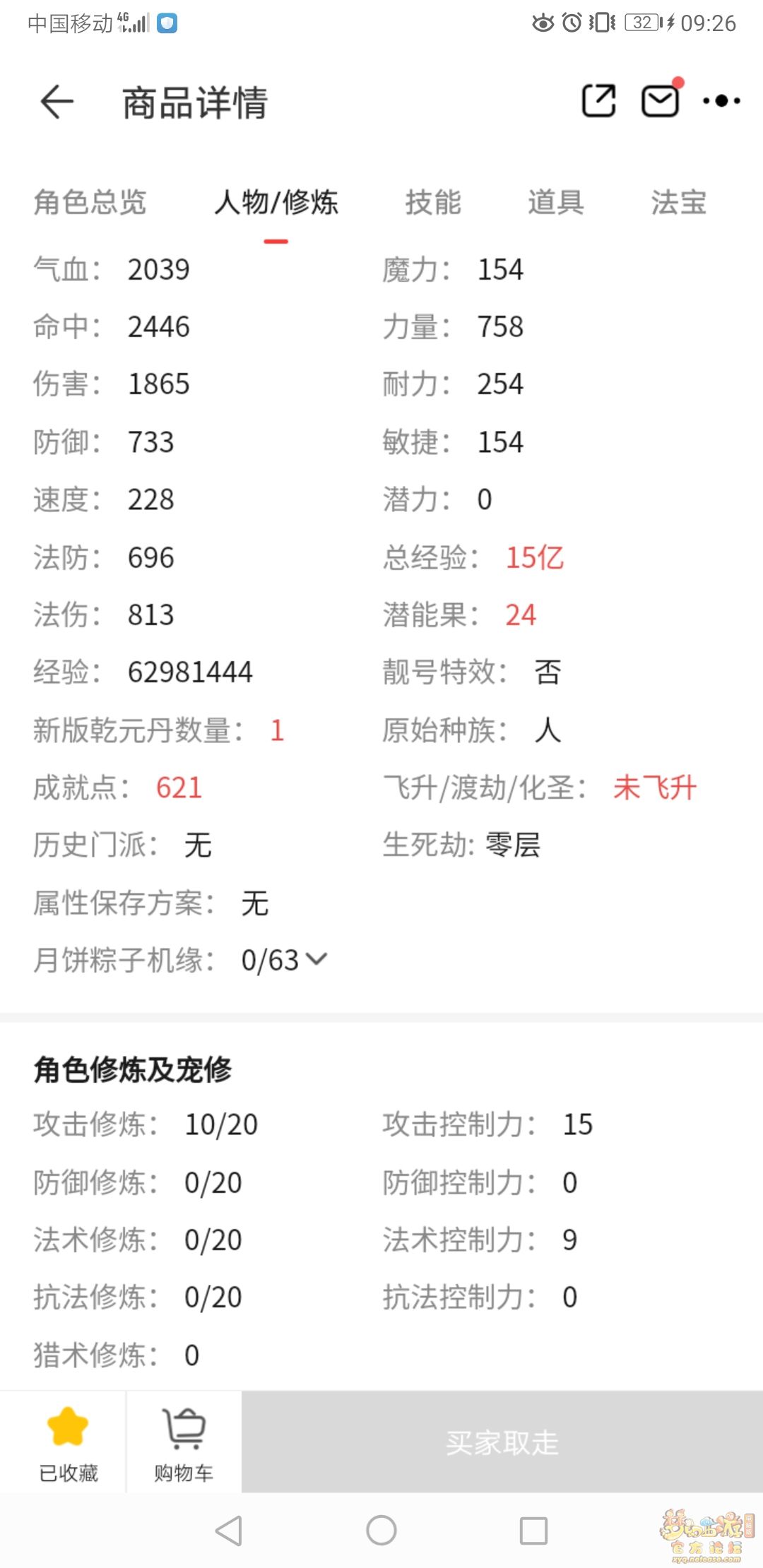
Task: Toggle the 已收藏 favorite star
Action: [68, 1442]
